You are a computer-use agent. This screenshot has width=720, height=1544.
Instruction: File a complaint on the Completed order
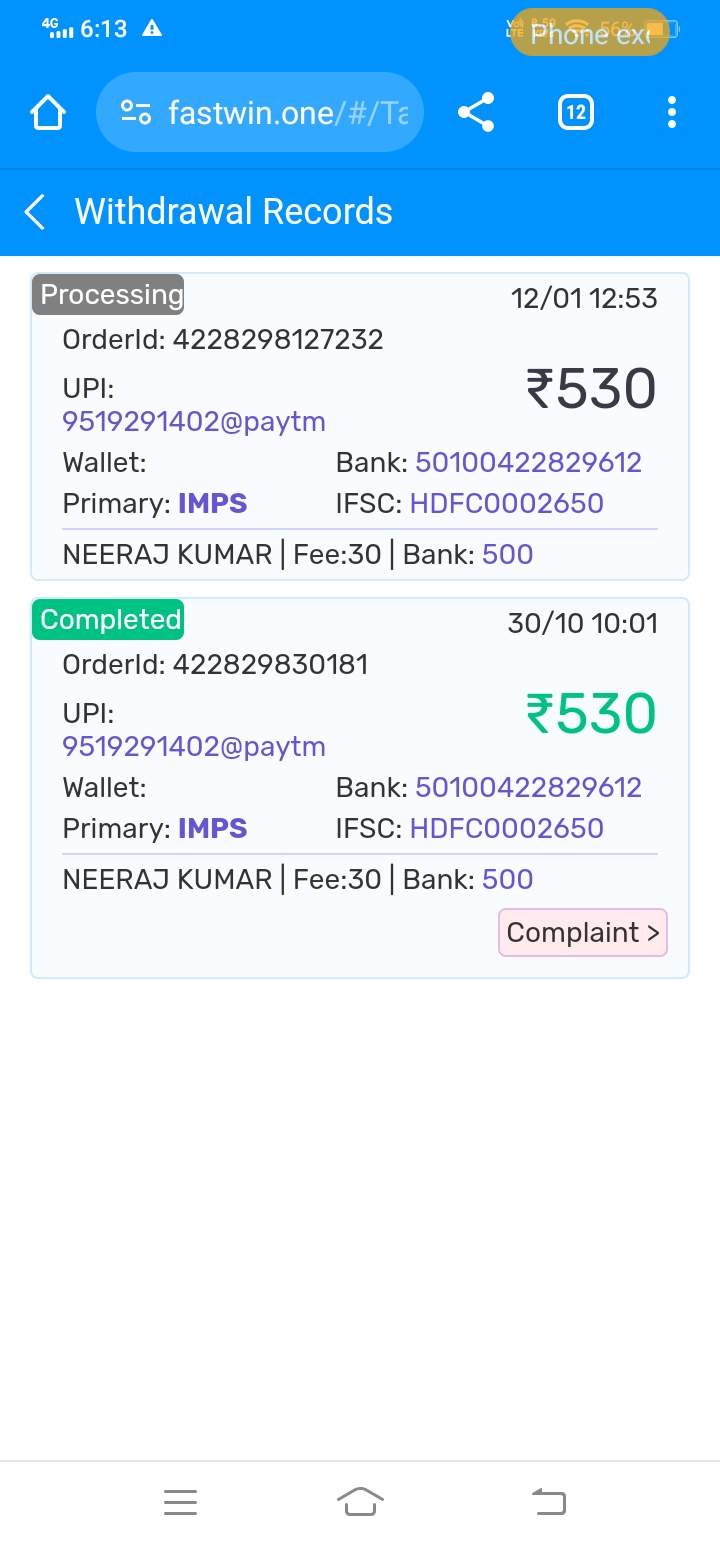(583, 933)
